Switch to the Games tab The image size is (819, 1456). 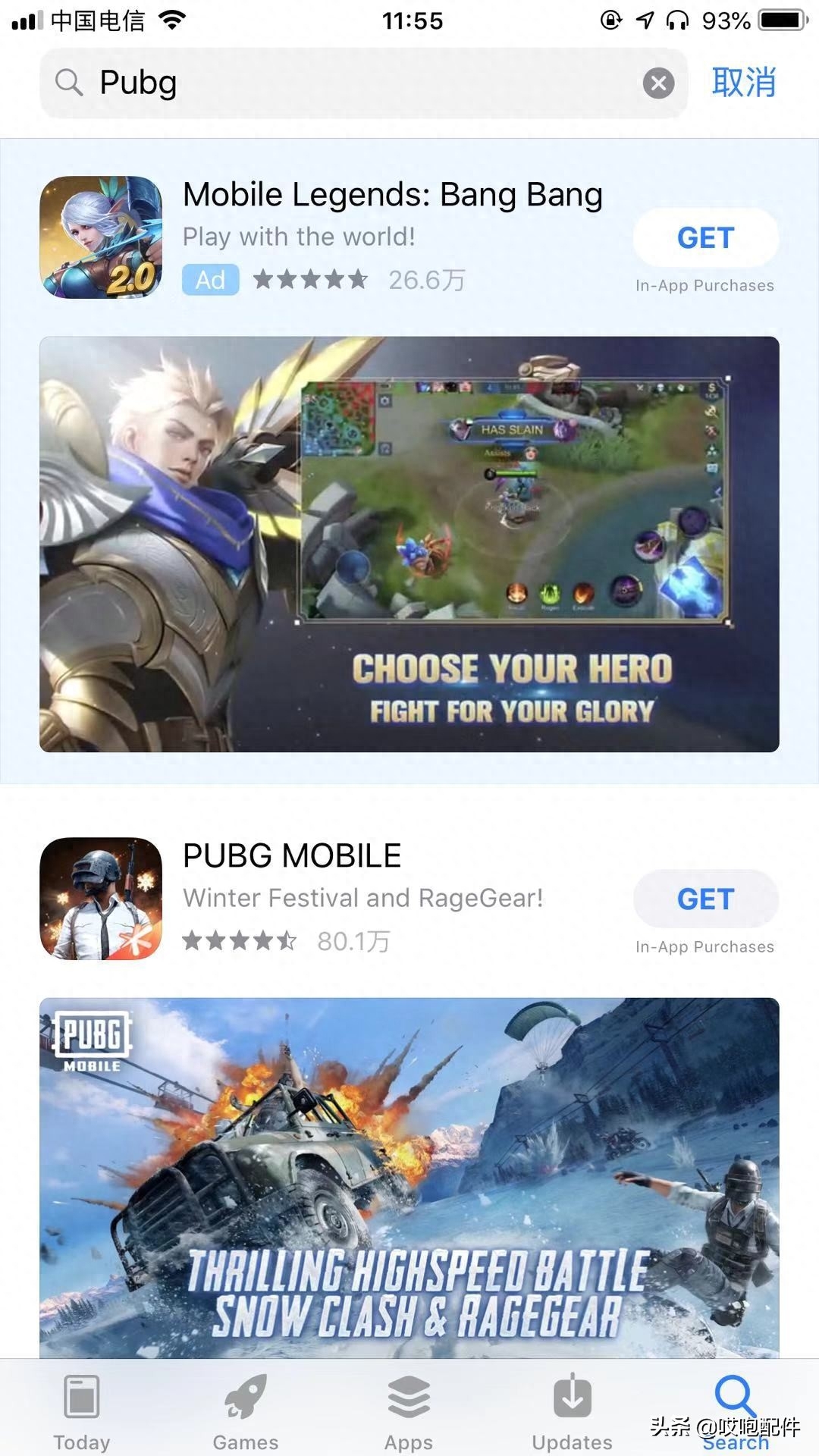point(246,1410)
